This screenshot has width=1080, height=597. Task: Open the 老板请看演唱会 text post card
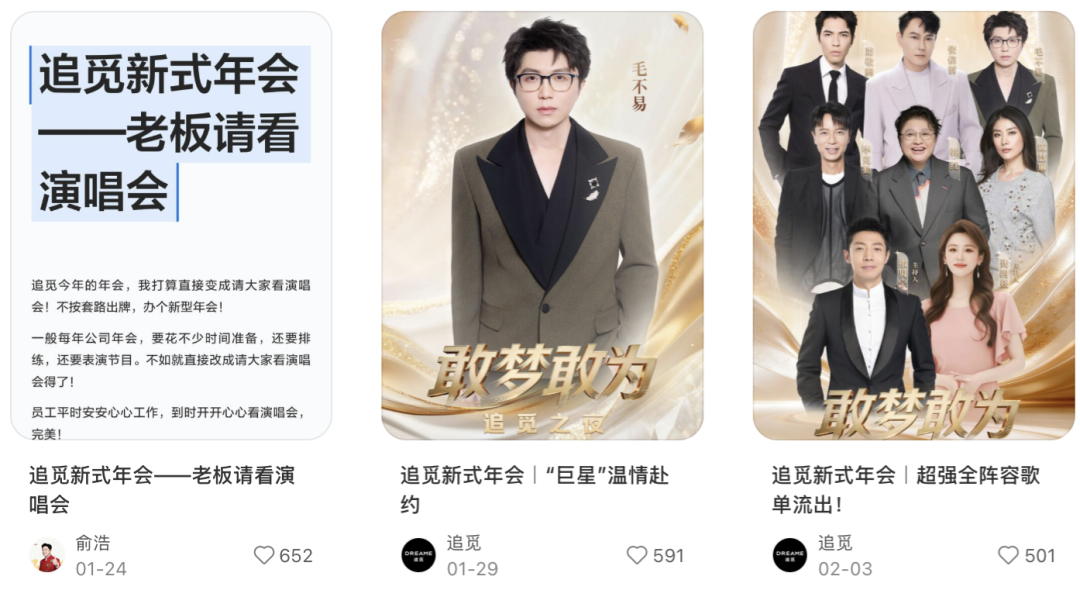[171, 226]
